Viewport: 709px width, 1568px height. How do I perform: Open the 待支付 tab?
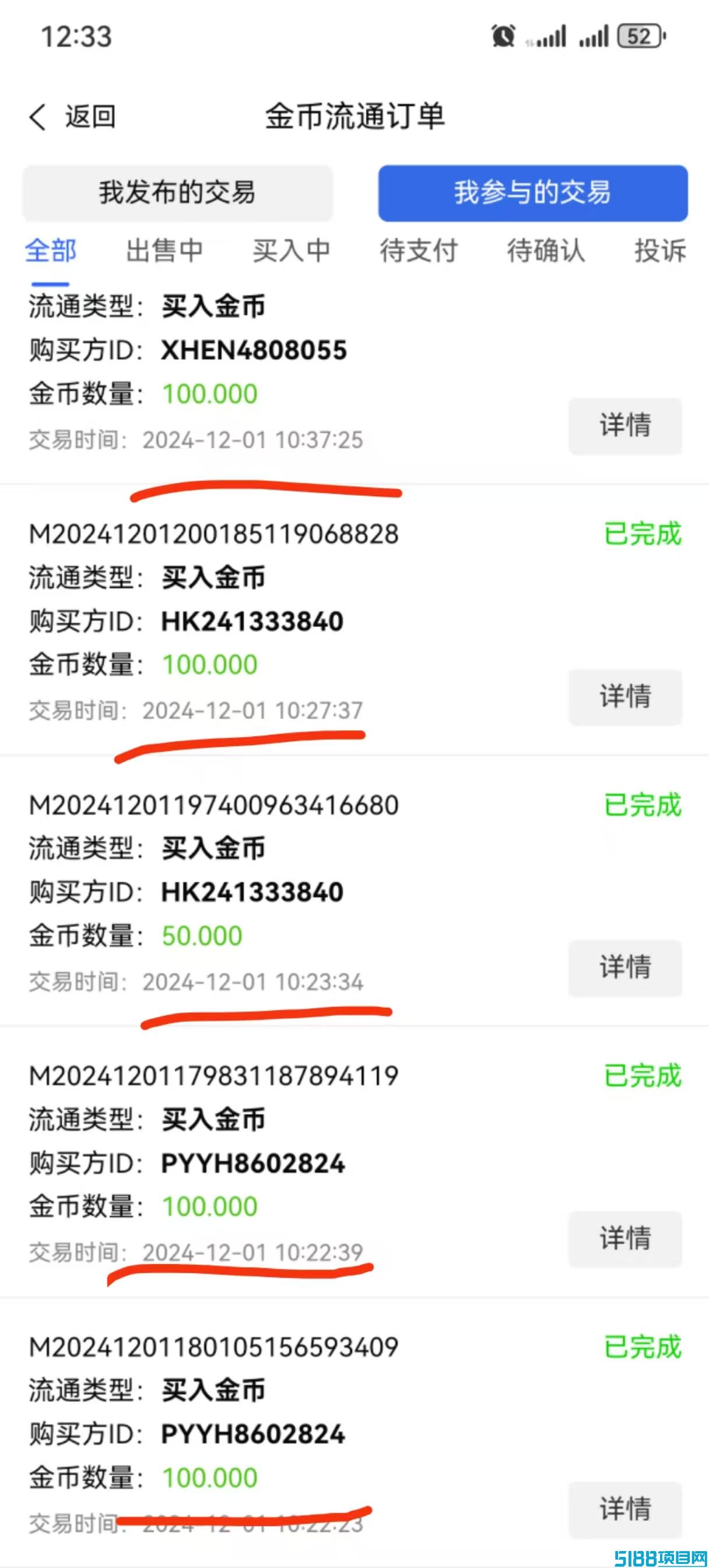[x=419, y=251]
